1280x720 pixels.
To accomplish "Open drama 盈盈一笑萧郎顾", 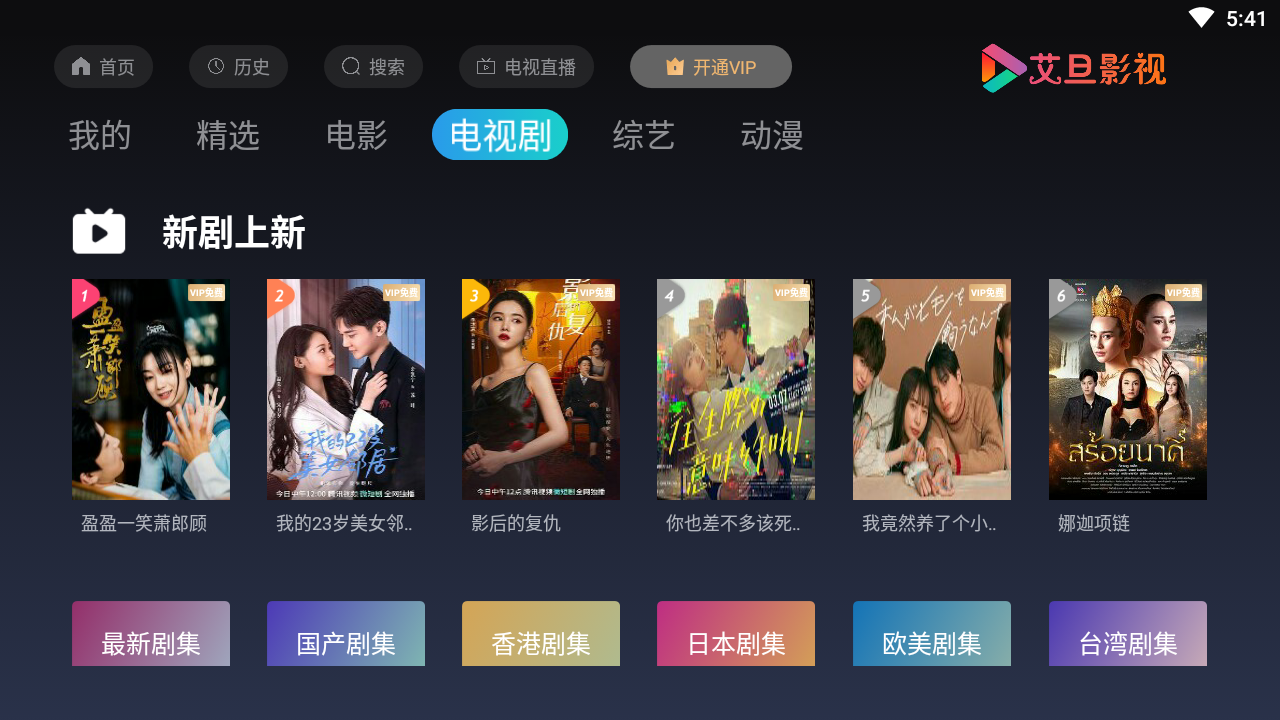I will coord(151,390).
